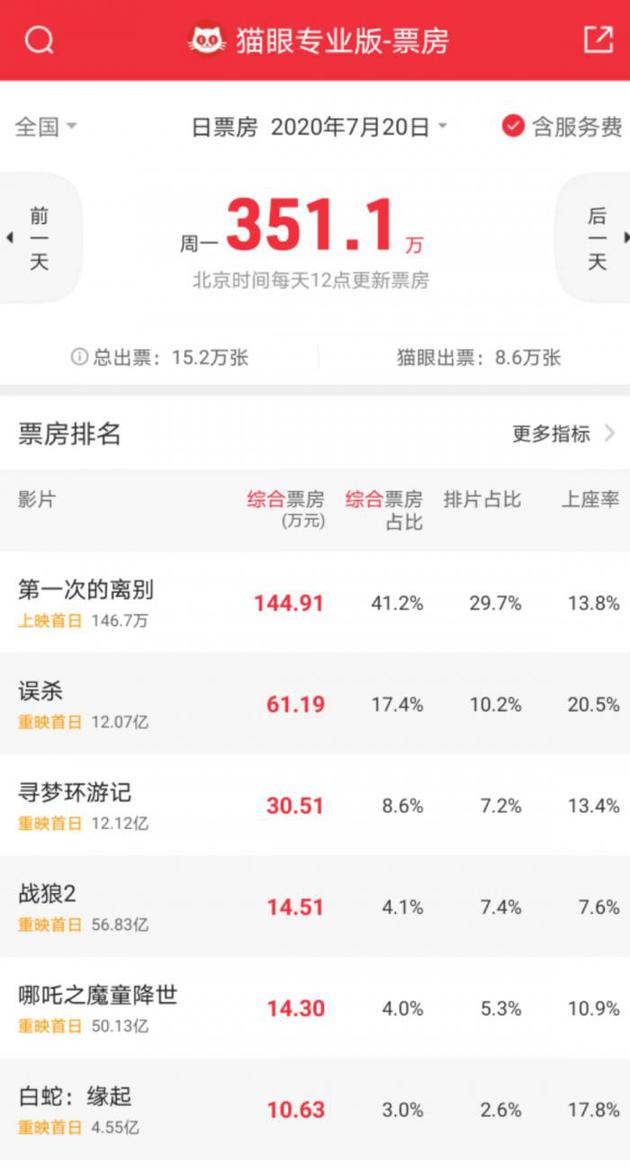Open the 白蛇：缘起 movie row
Screen dimensions: 630x1172
pos(315,1110)
